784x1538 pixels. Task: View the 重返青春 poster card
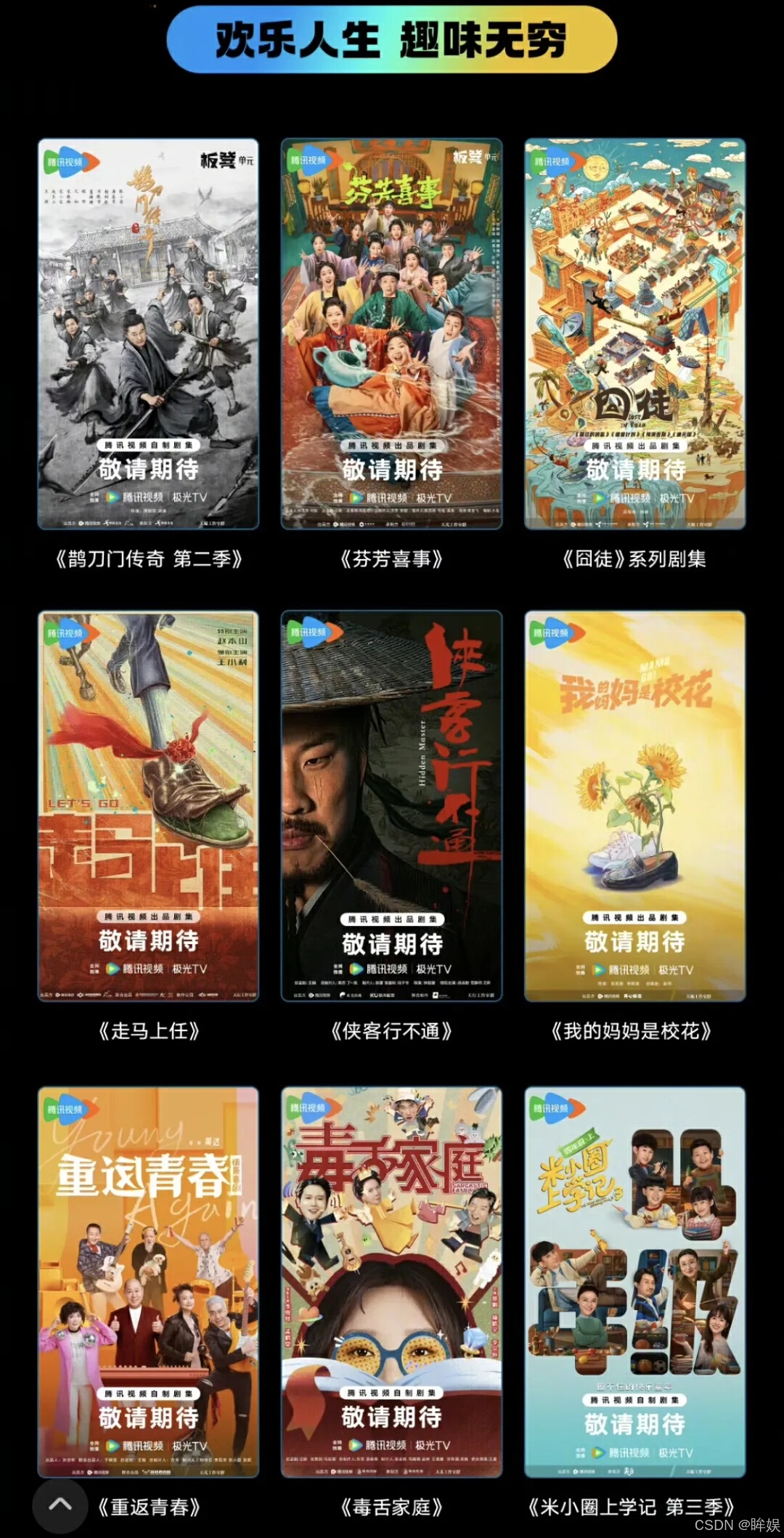pos(148,1282)
